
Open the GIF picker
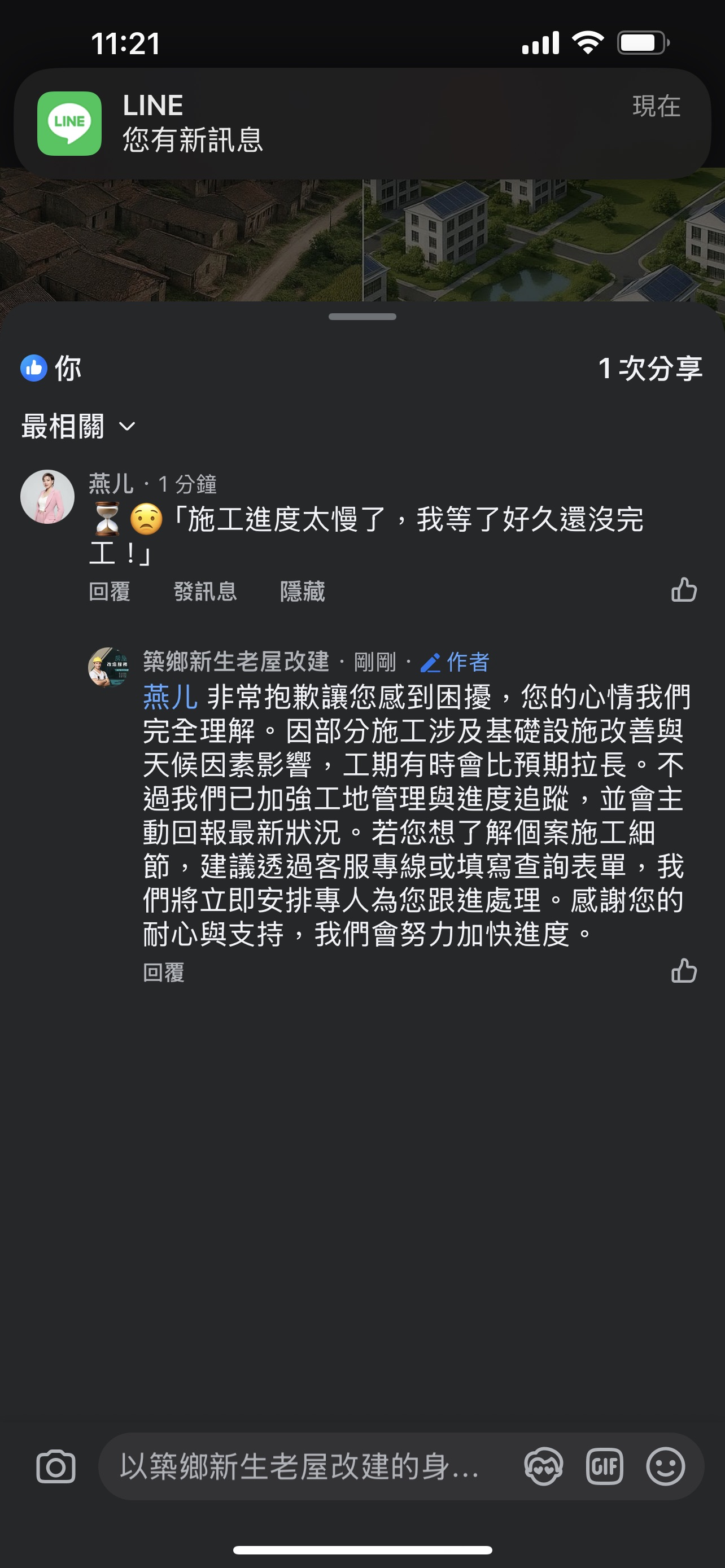pyautogui.click(x=605, y=1466)
